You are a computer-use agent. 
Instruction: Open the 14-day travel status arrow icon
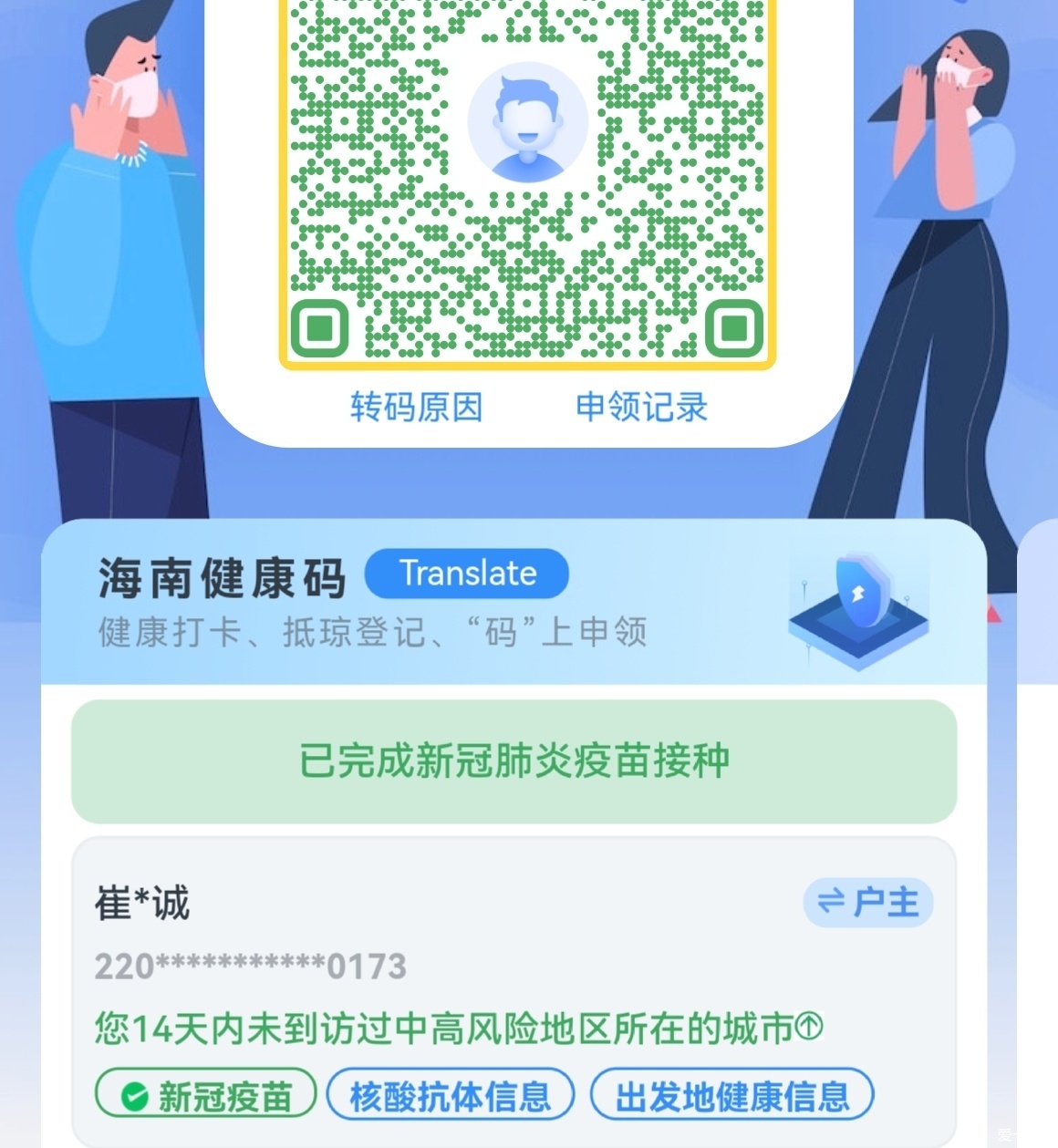point(809,1027)
